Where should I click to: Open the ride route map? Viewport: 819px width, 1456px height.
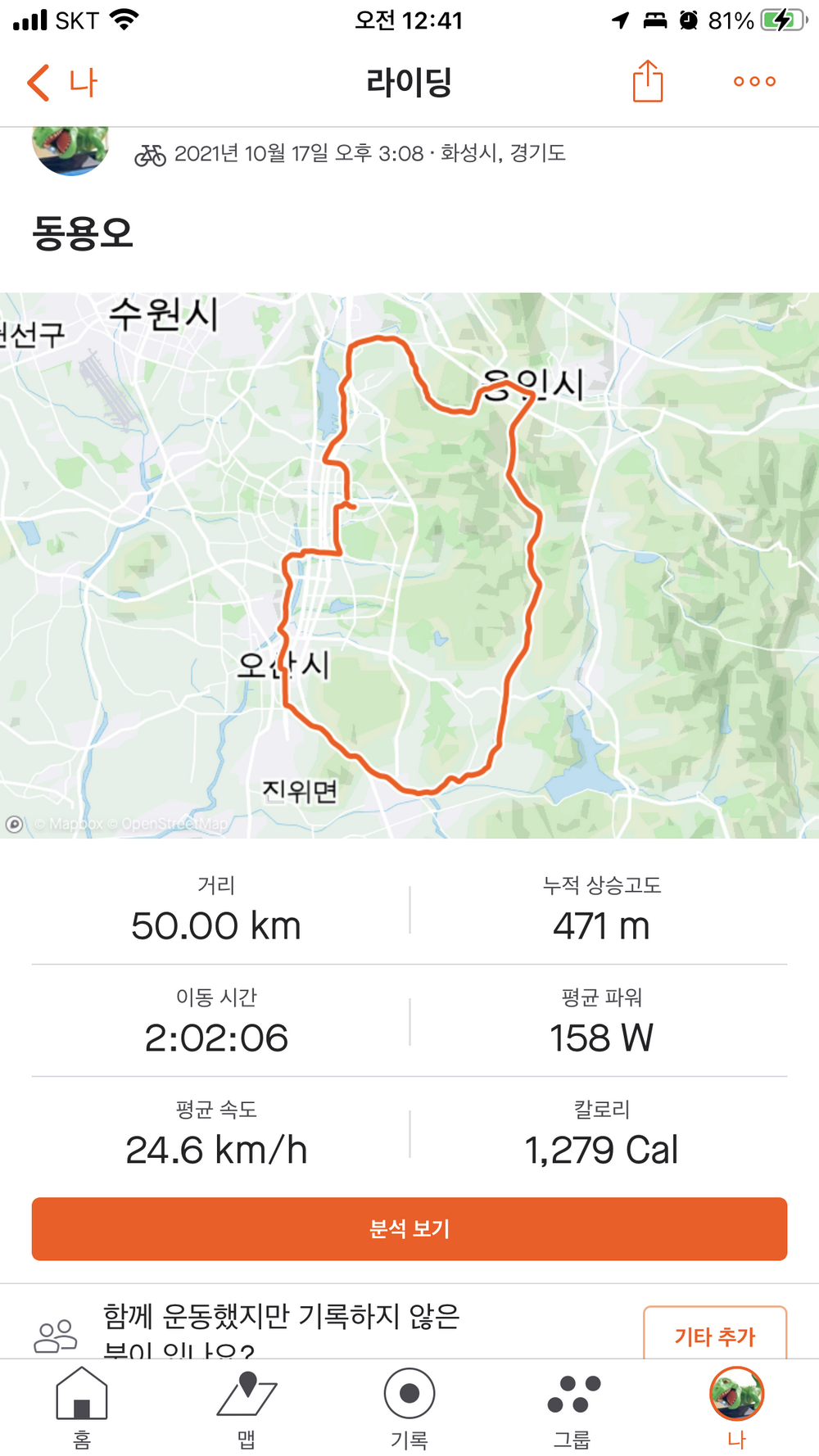coord(409,565)
